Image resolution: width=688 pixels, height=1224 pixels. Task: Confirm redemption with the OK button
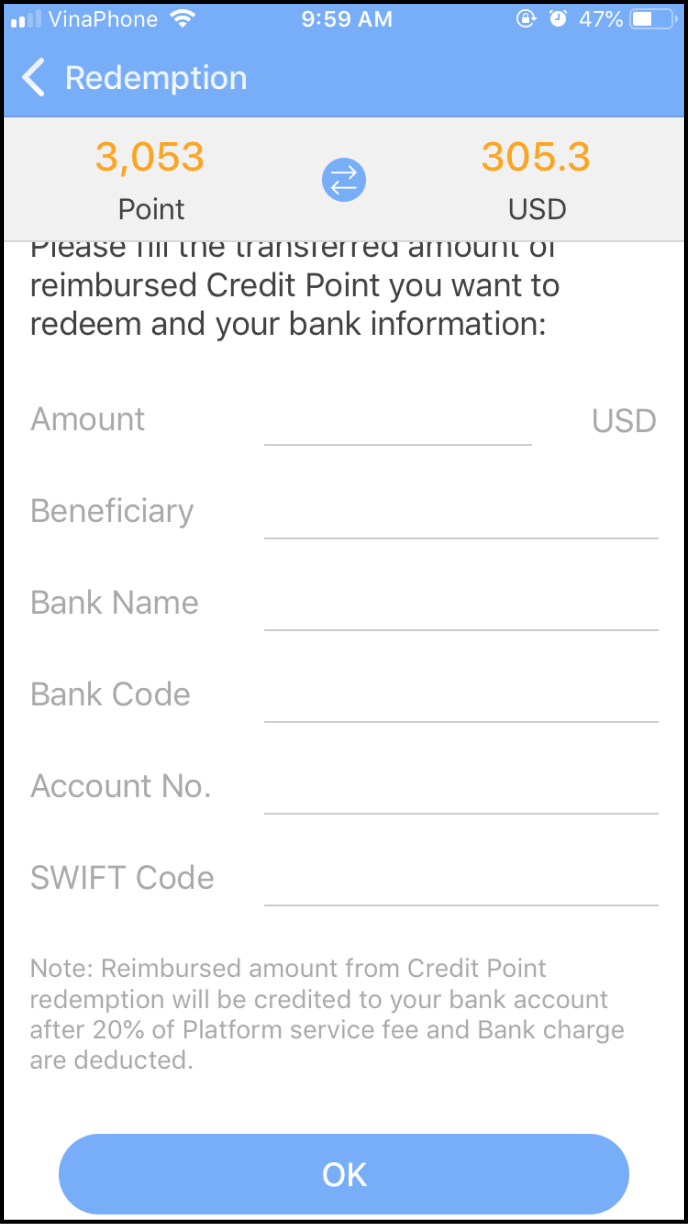(344, 1174)
